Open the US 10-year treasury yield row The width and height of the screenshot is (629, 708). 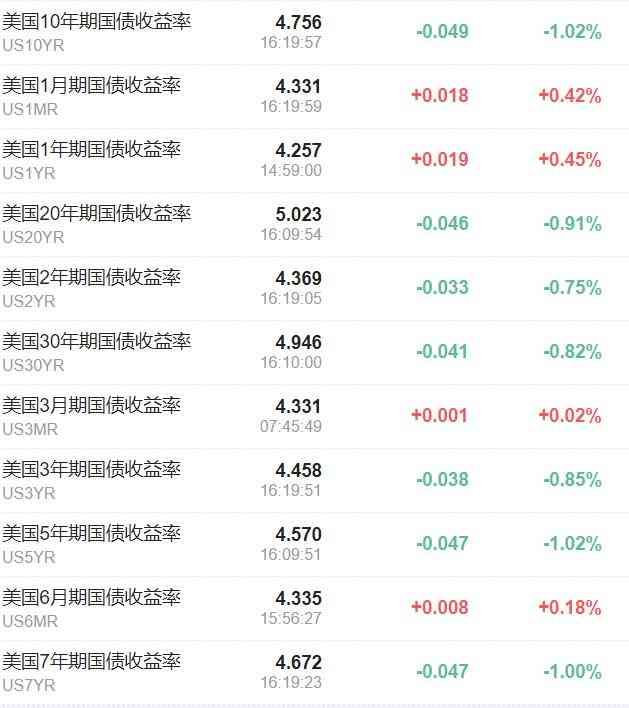(x=97, y=21)
